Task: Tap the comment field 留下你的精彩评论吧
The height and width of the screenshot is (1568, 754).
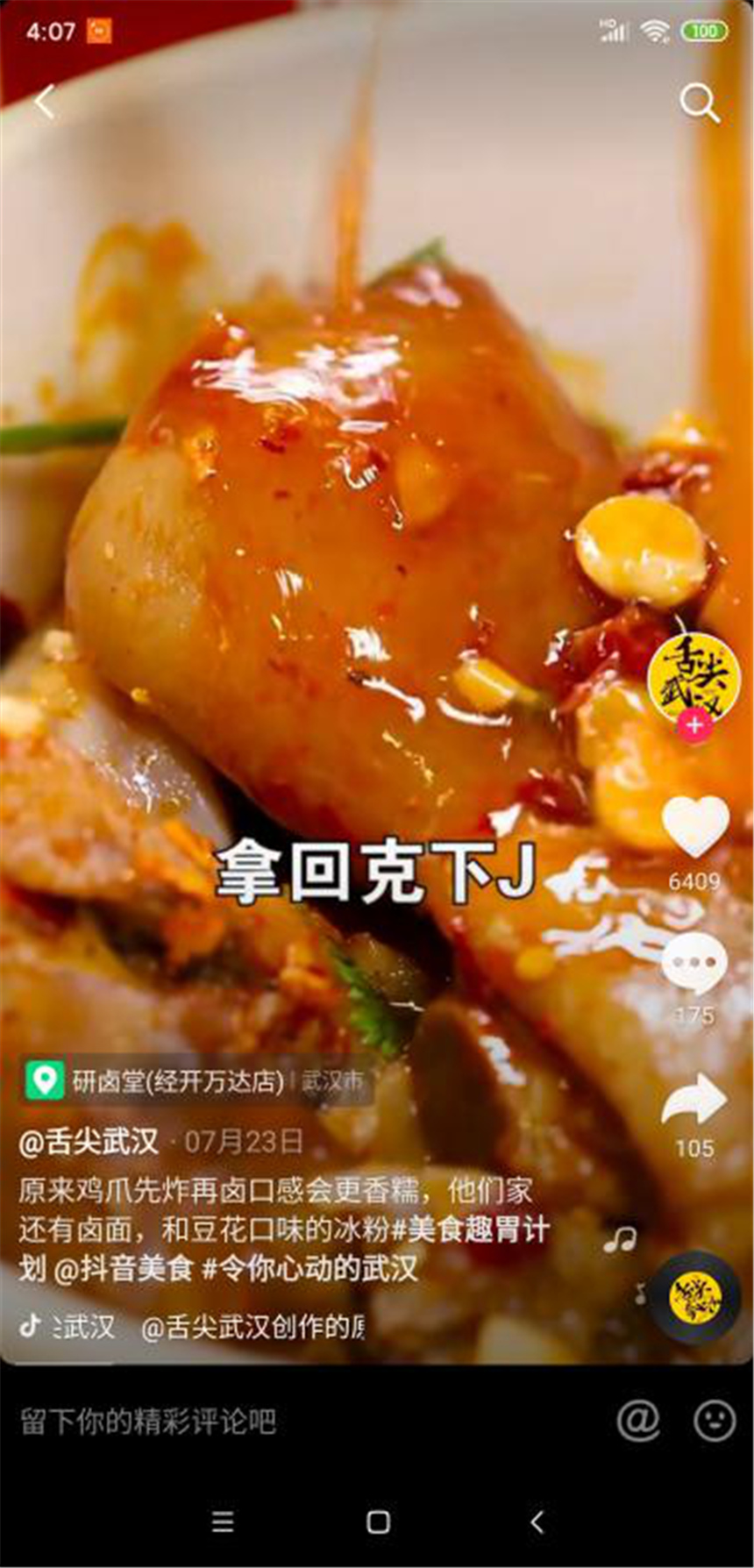Action: [x=149, y=1421]
